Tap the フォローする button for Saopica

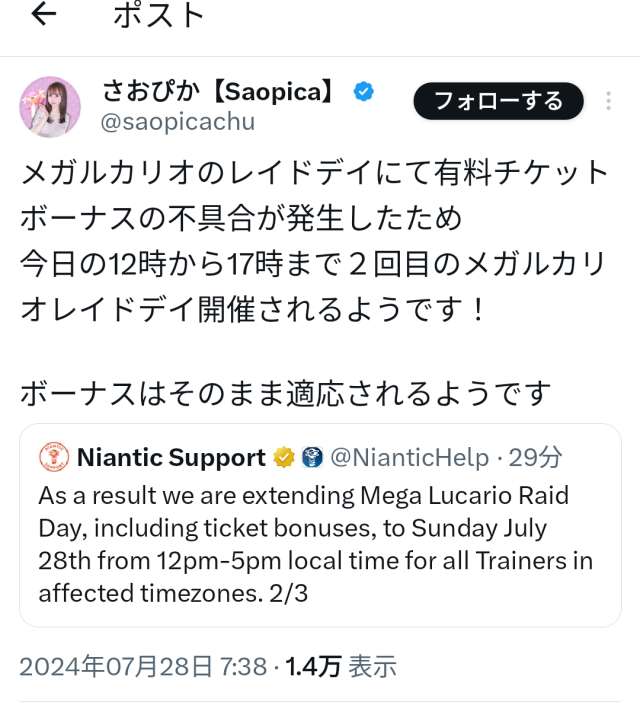pos(498,101)
